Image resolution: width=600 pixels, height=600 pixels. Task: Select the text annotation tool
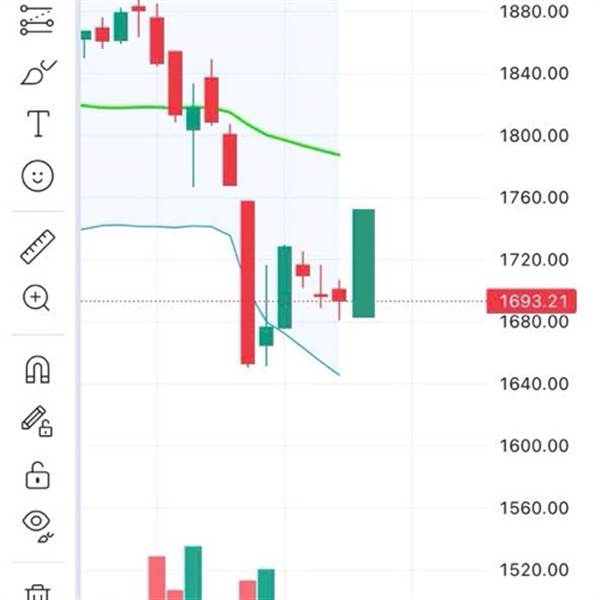coord(38,124)
